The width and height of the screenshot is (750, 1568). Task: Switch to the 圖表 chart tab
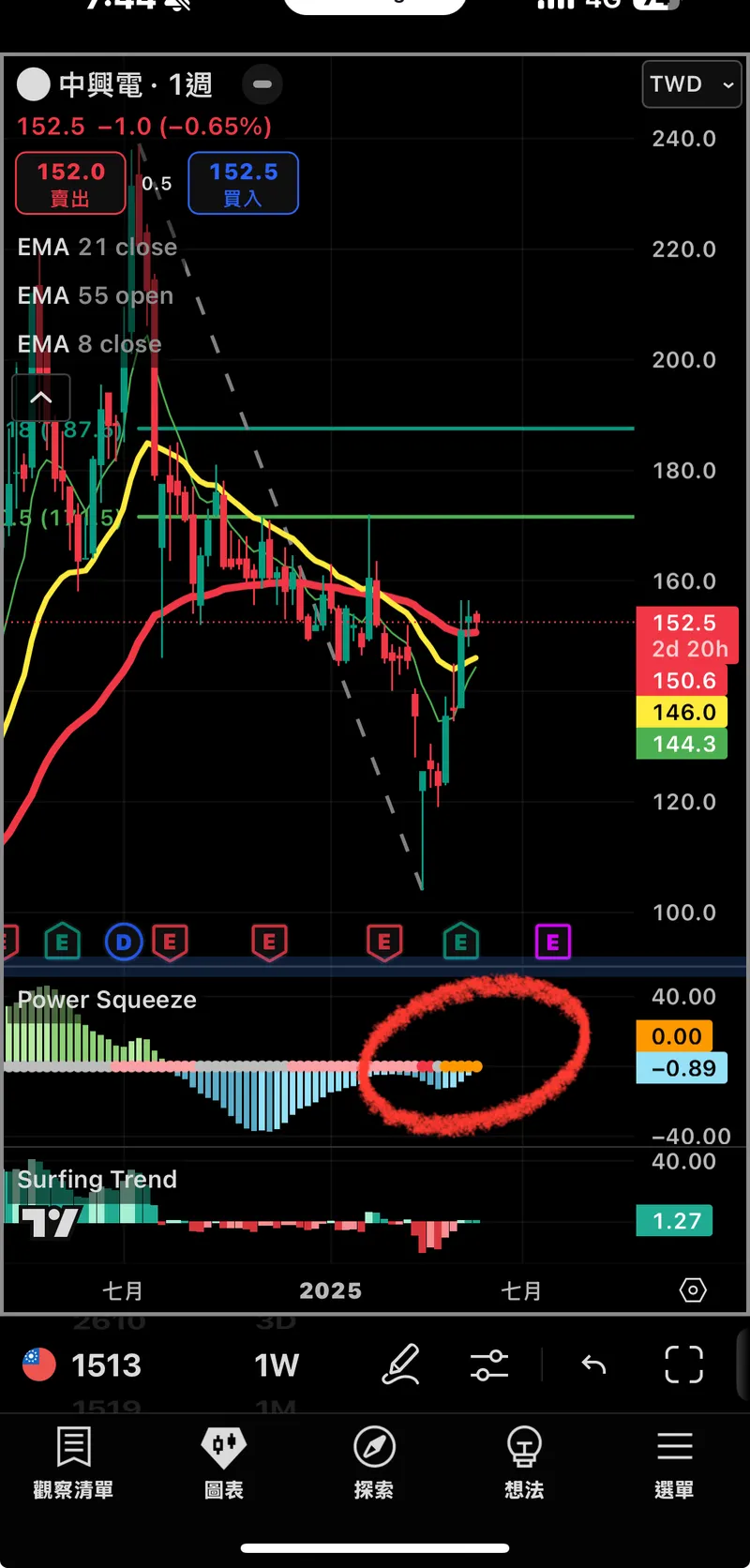[x=224, y=1461]
